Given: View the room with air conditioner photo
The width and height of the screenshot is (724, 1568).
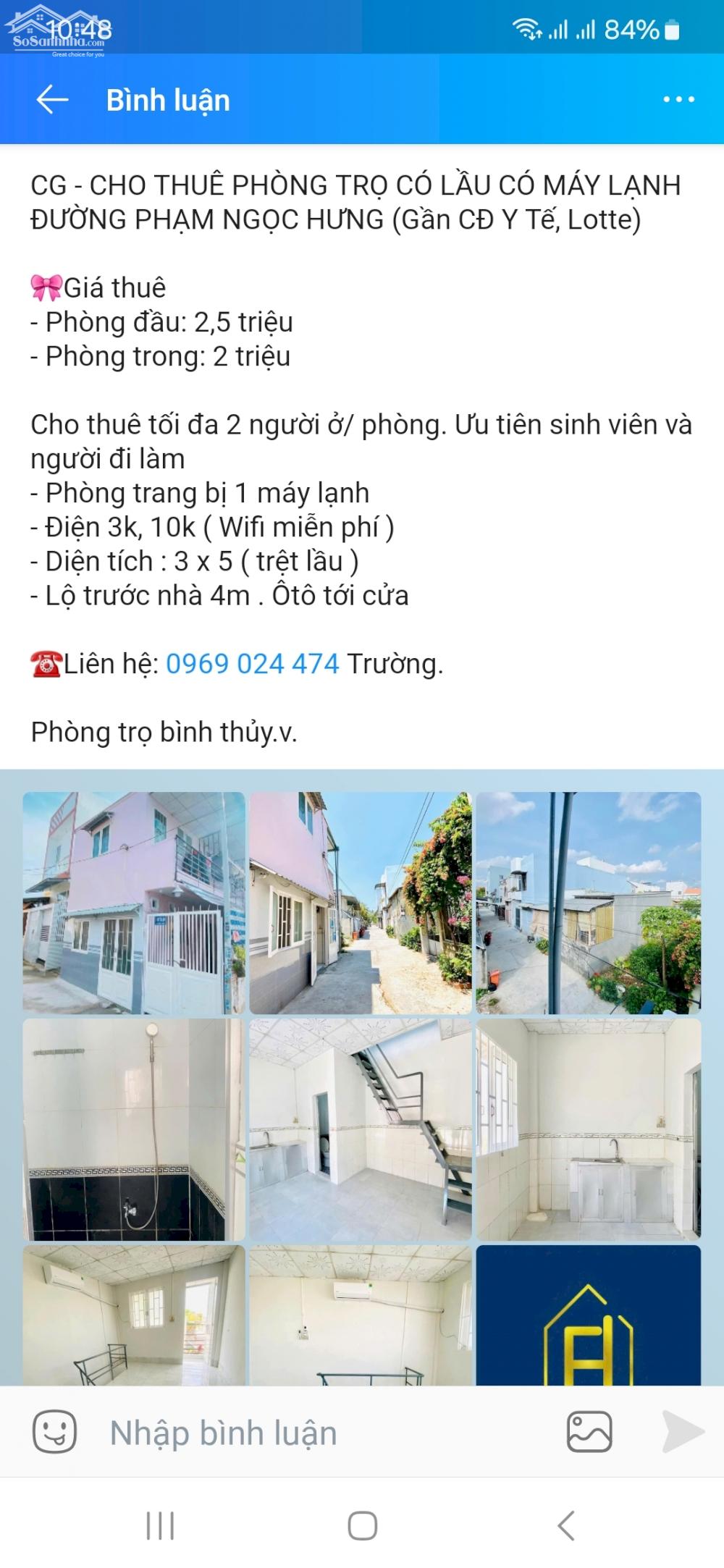Looking at the screenshot, I should [361, 1315].
